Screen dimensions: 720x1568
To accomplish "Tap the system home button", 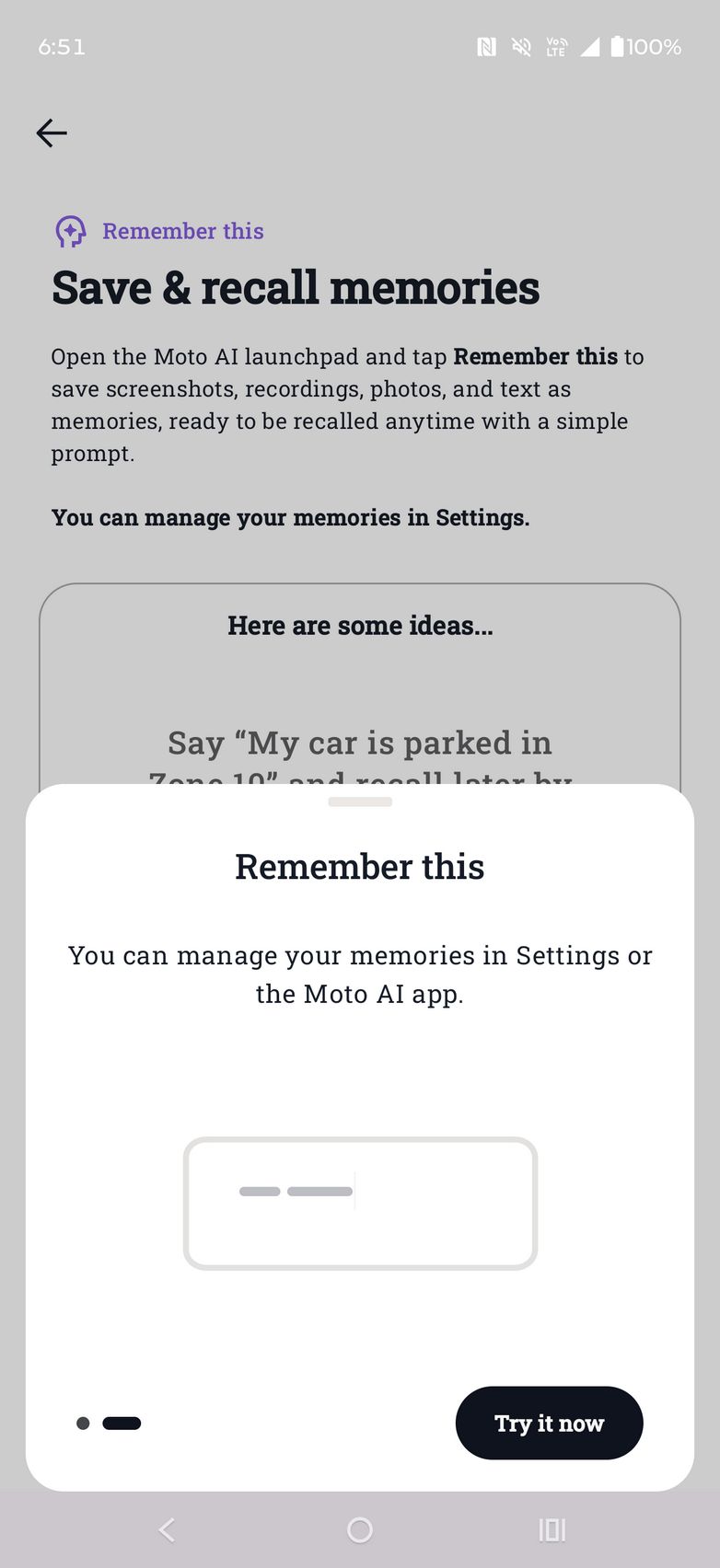I will pos(360,1530).
